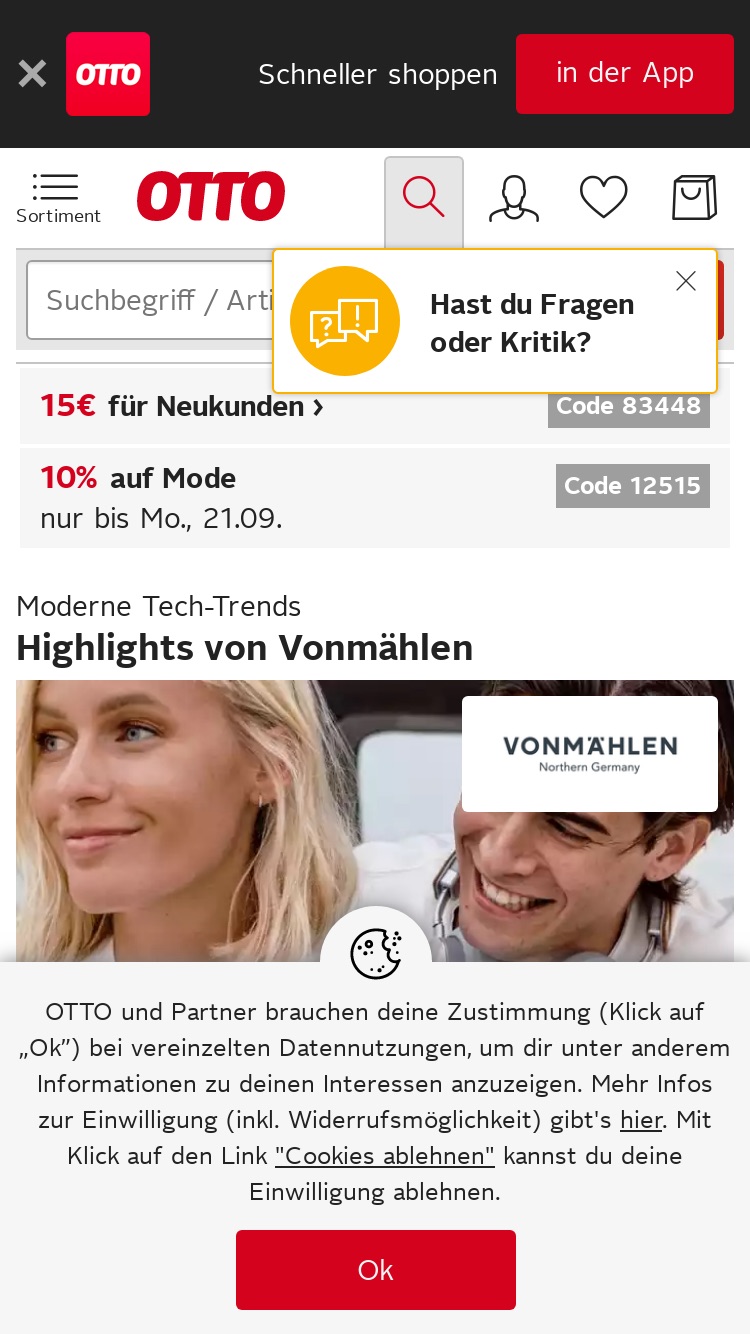View the wishlist heart
Screen dimensions: 750x1334
click(604, 197)
